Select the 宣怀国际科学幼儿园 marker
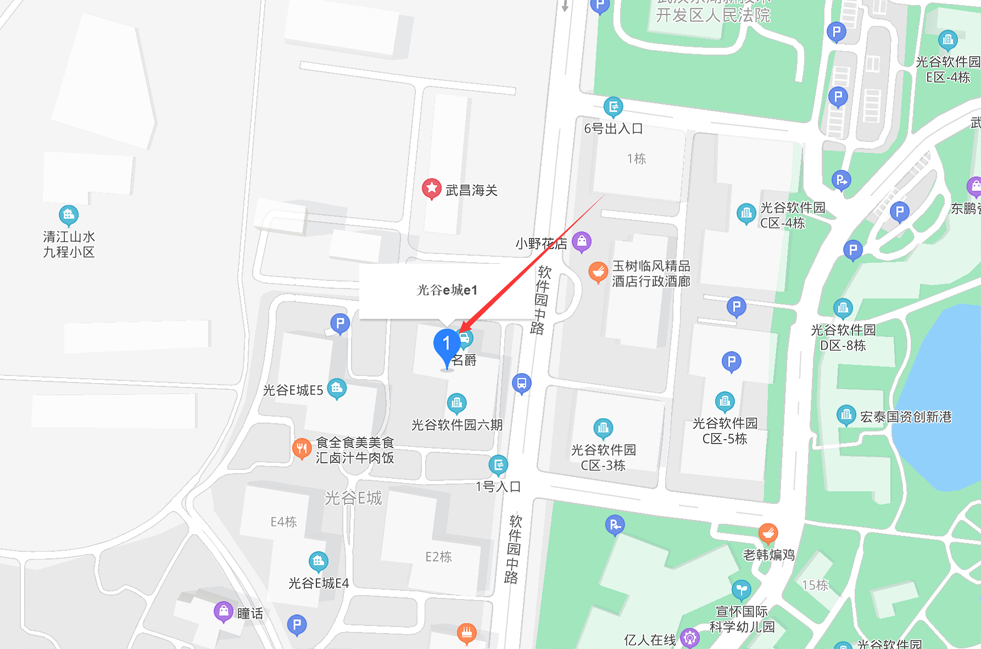This screenshot has width=981, height=649. [741, 590]
